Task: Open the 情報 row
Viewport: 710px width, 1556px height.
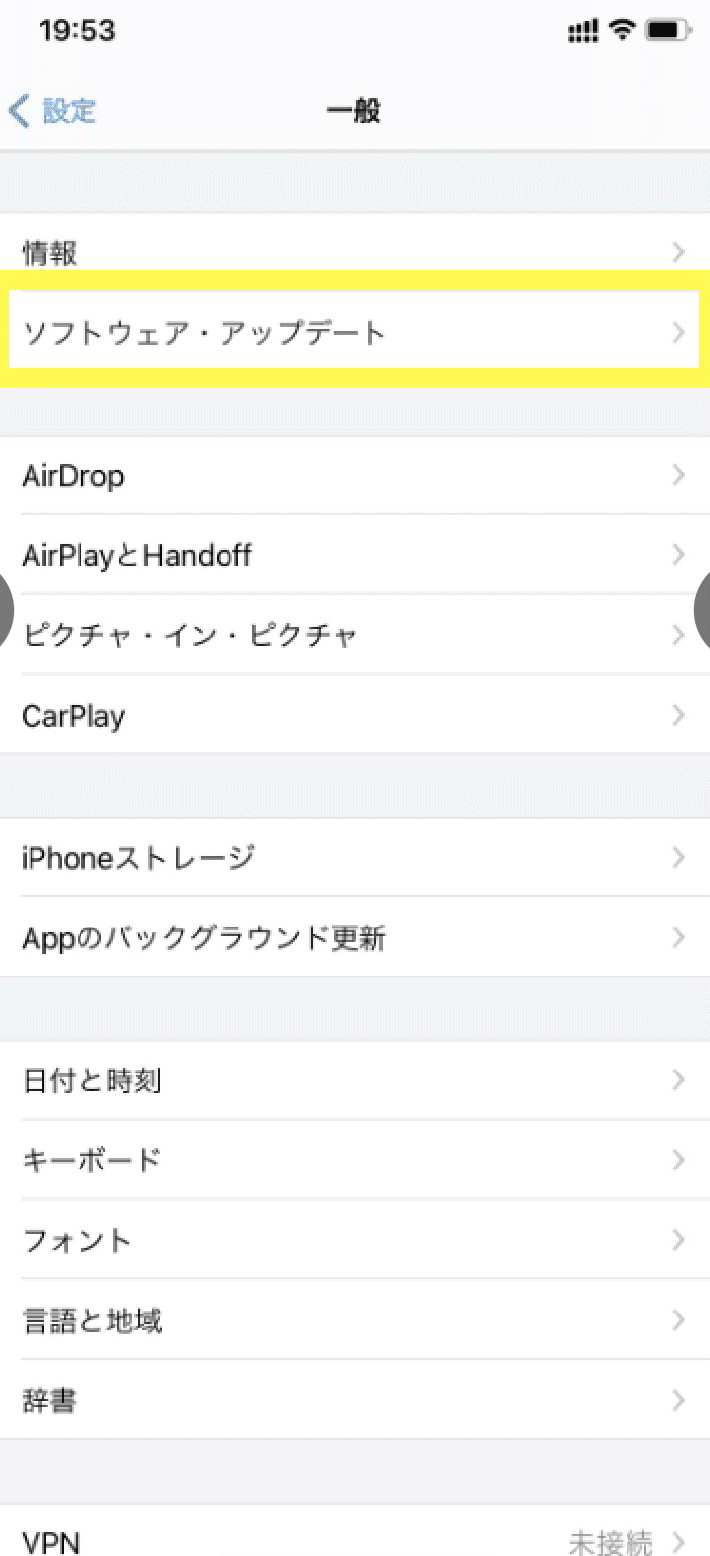Action: (x=354, y=253)
